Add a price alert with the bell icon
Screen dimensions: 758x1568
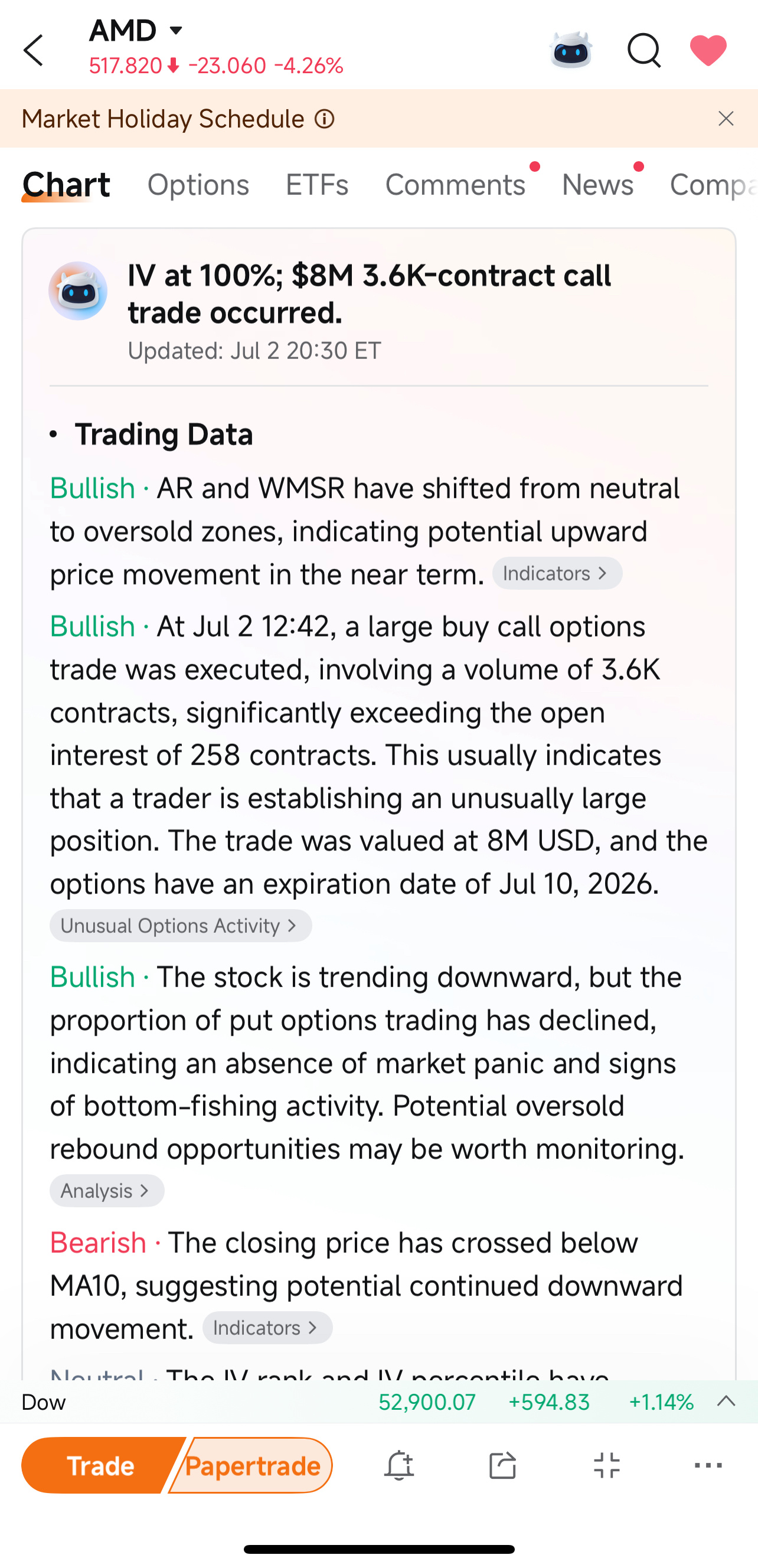[399, 1466]
